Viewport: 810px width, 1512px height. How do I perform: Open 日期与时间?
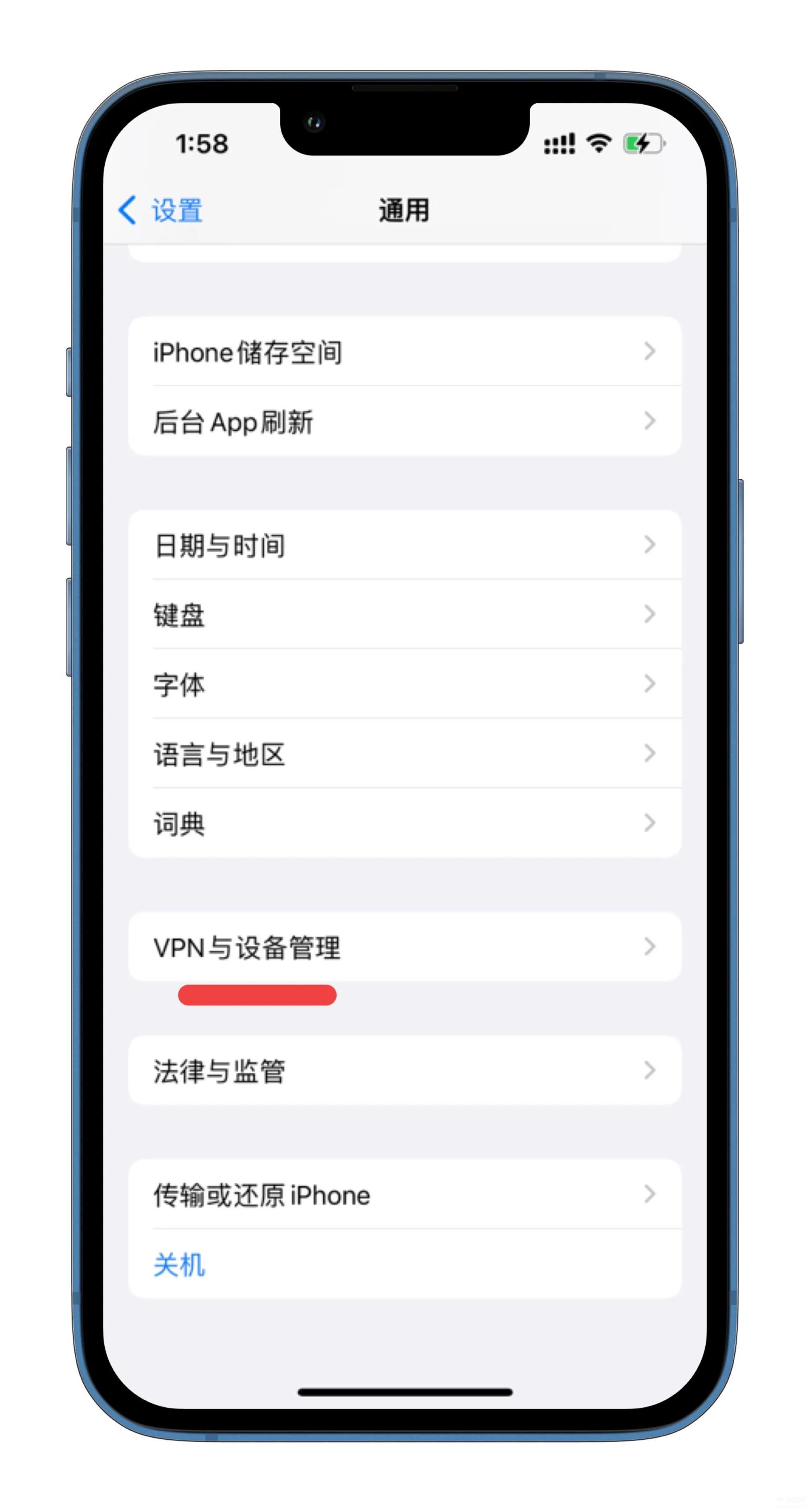tap(405, 545)
